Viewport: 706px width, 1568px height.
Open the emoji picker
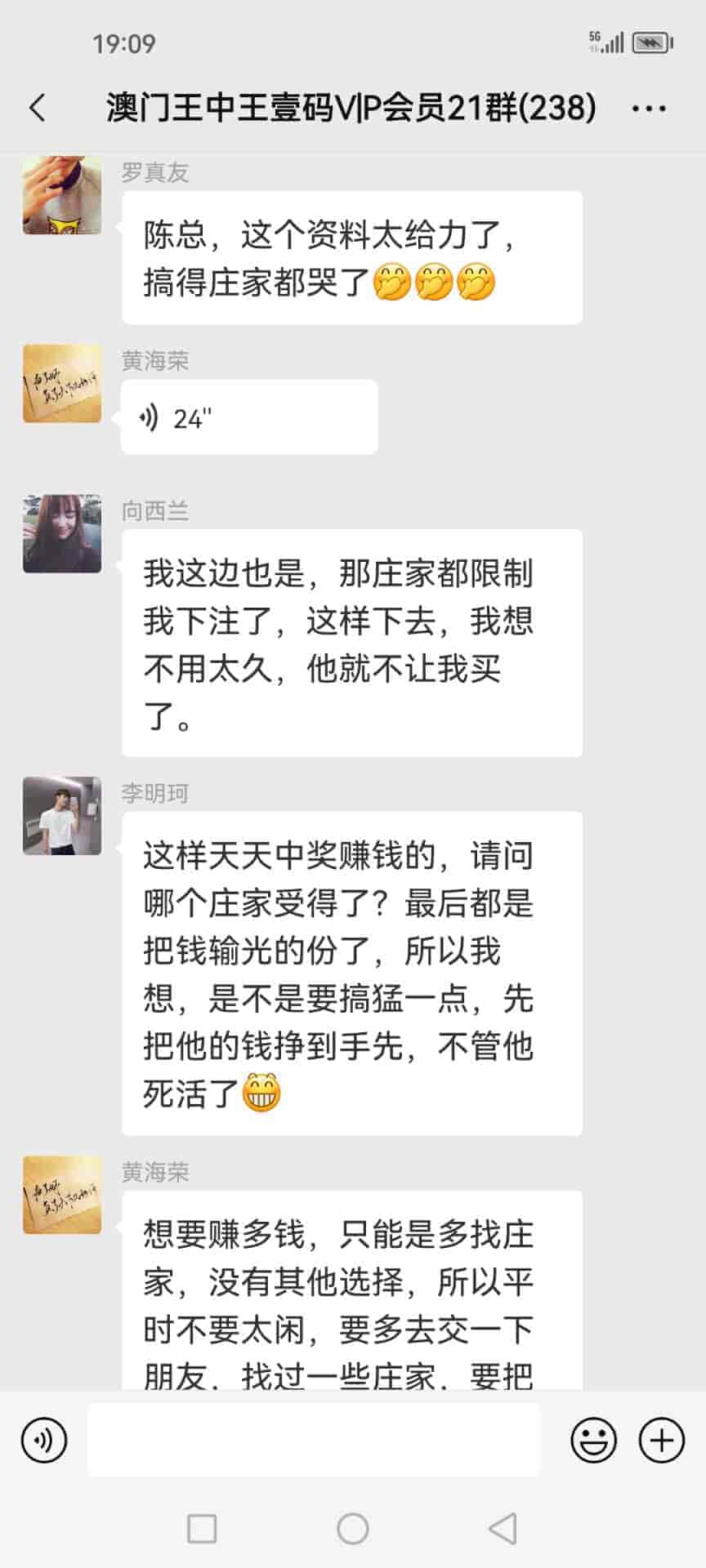(x=593, y=1440)
